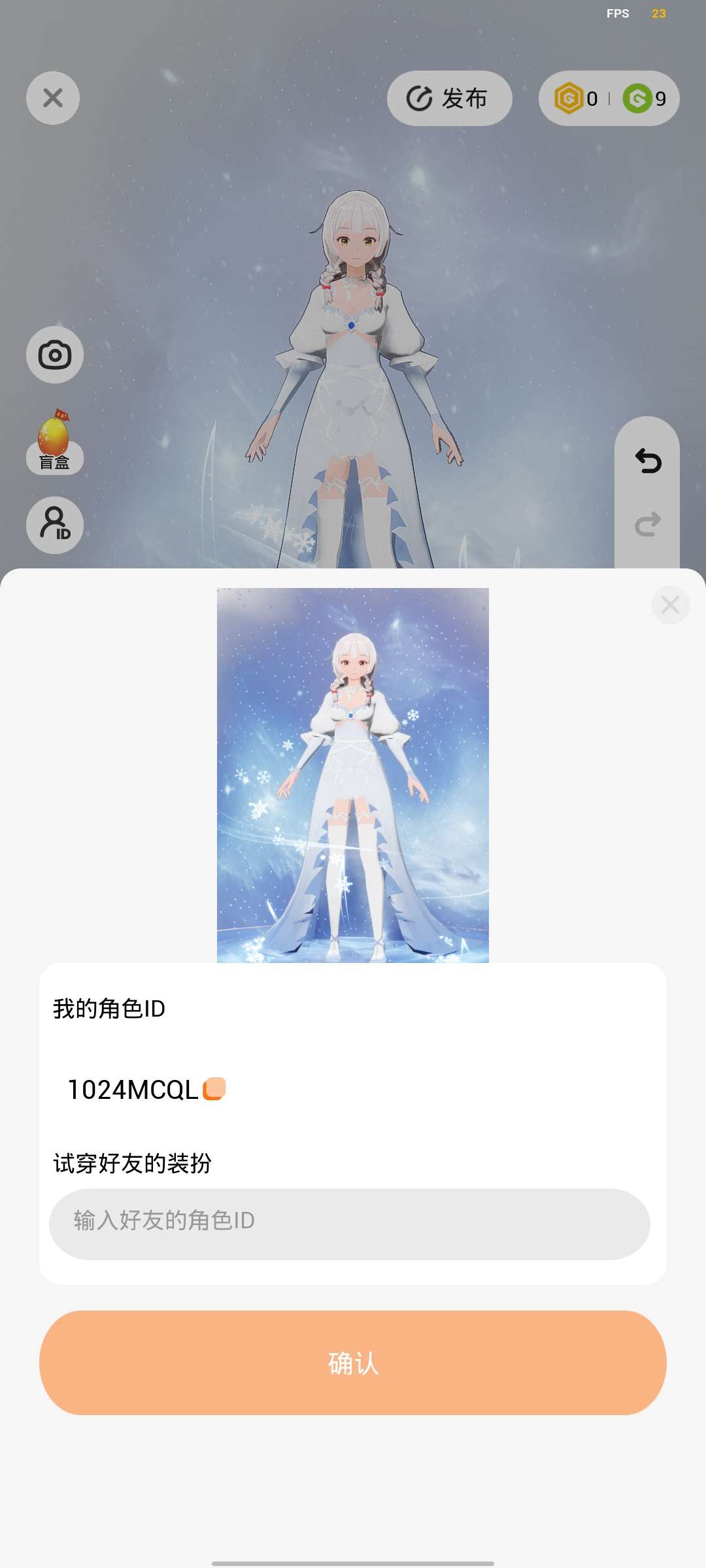Open the coin balance display

(609, 99)
